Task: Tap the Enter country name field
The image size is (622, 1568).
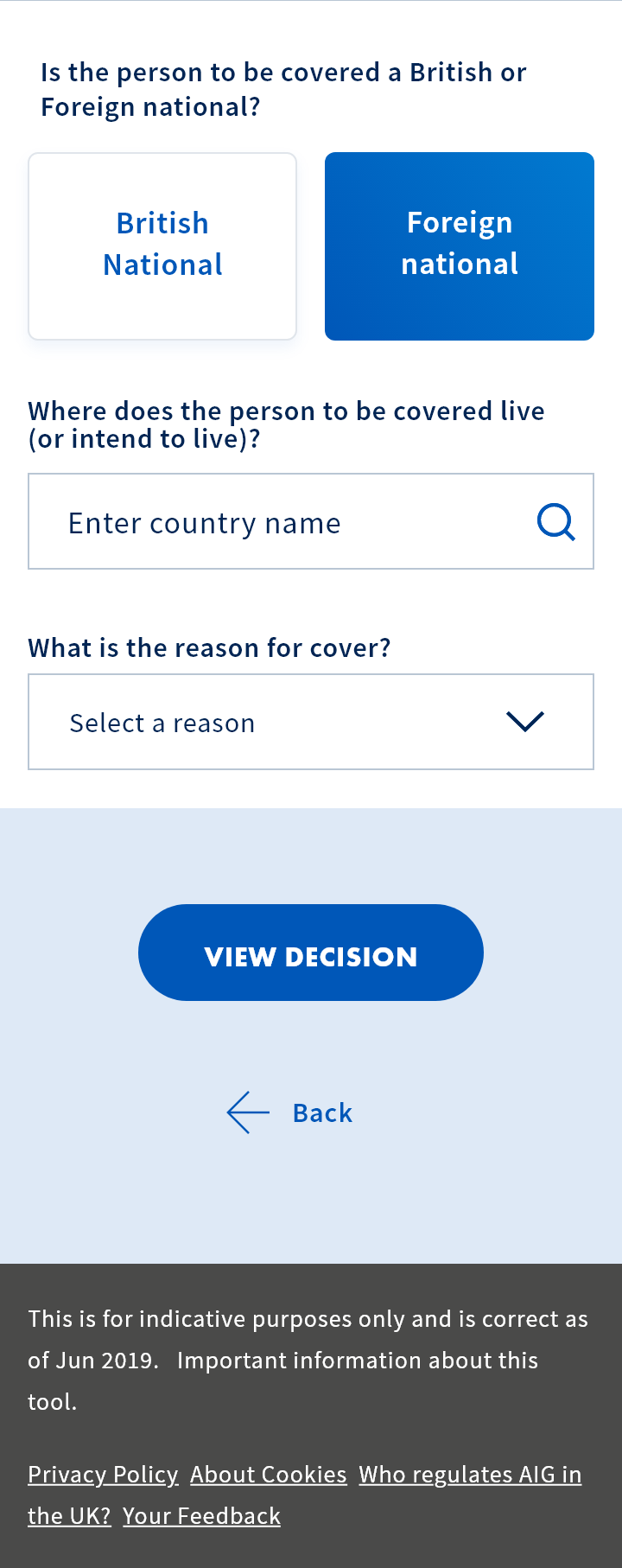Action: point(276,522)
